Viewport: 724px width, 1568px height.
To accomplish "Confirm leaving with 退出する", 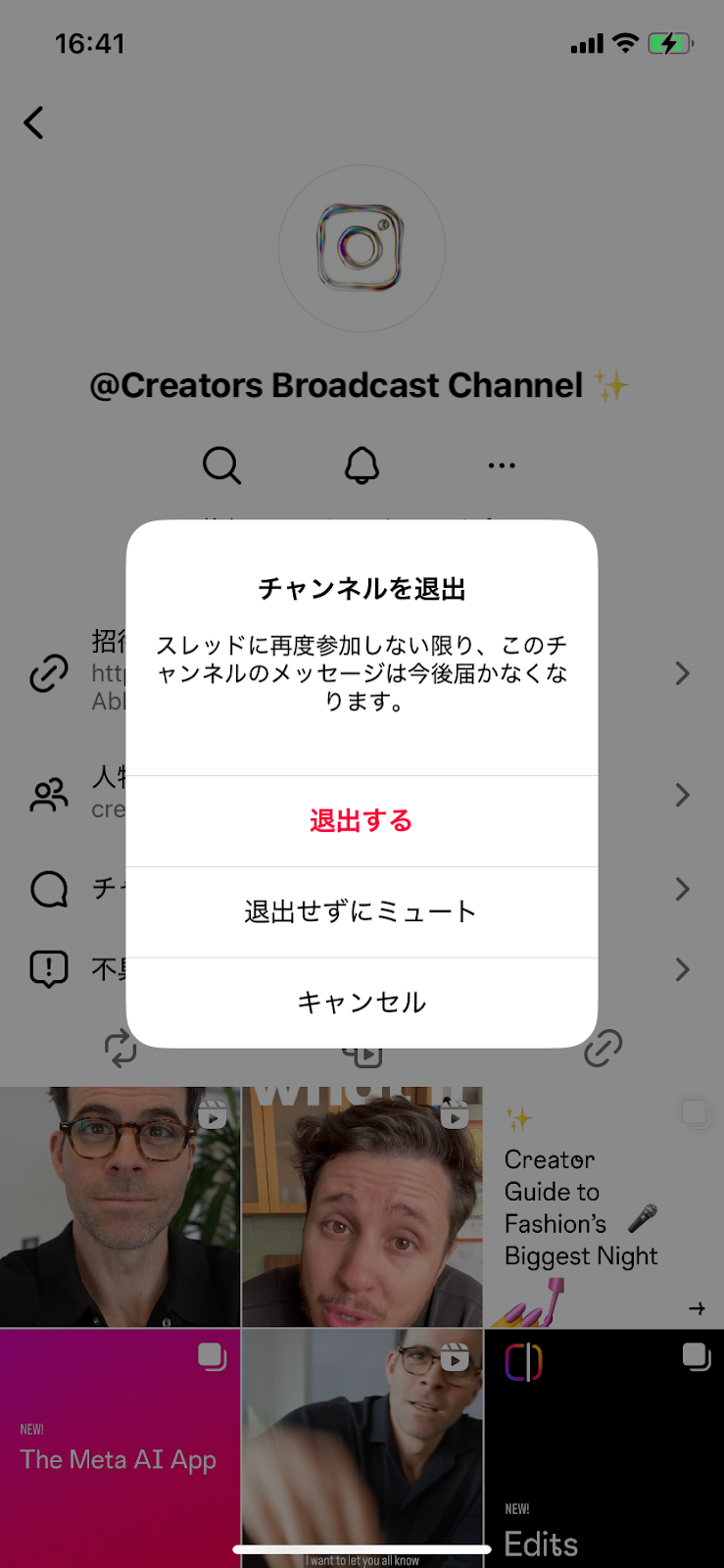I will point(362,821).
